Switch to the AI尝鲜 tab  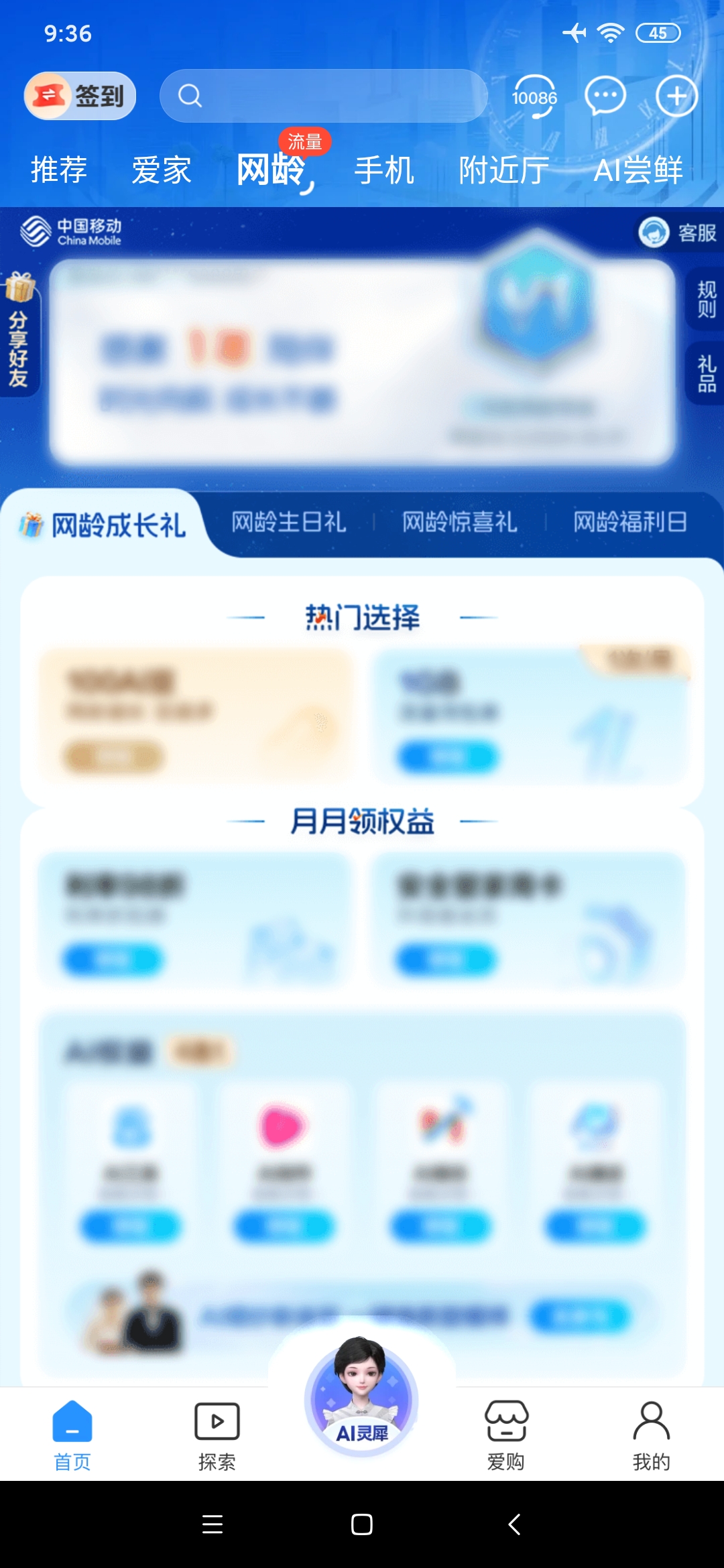point(638,170)
